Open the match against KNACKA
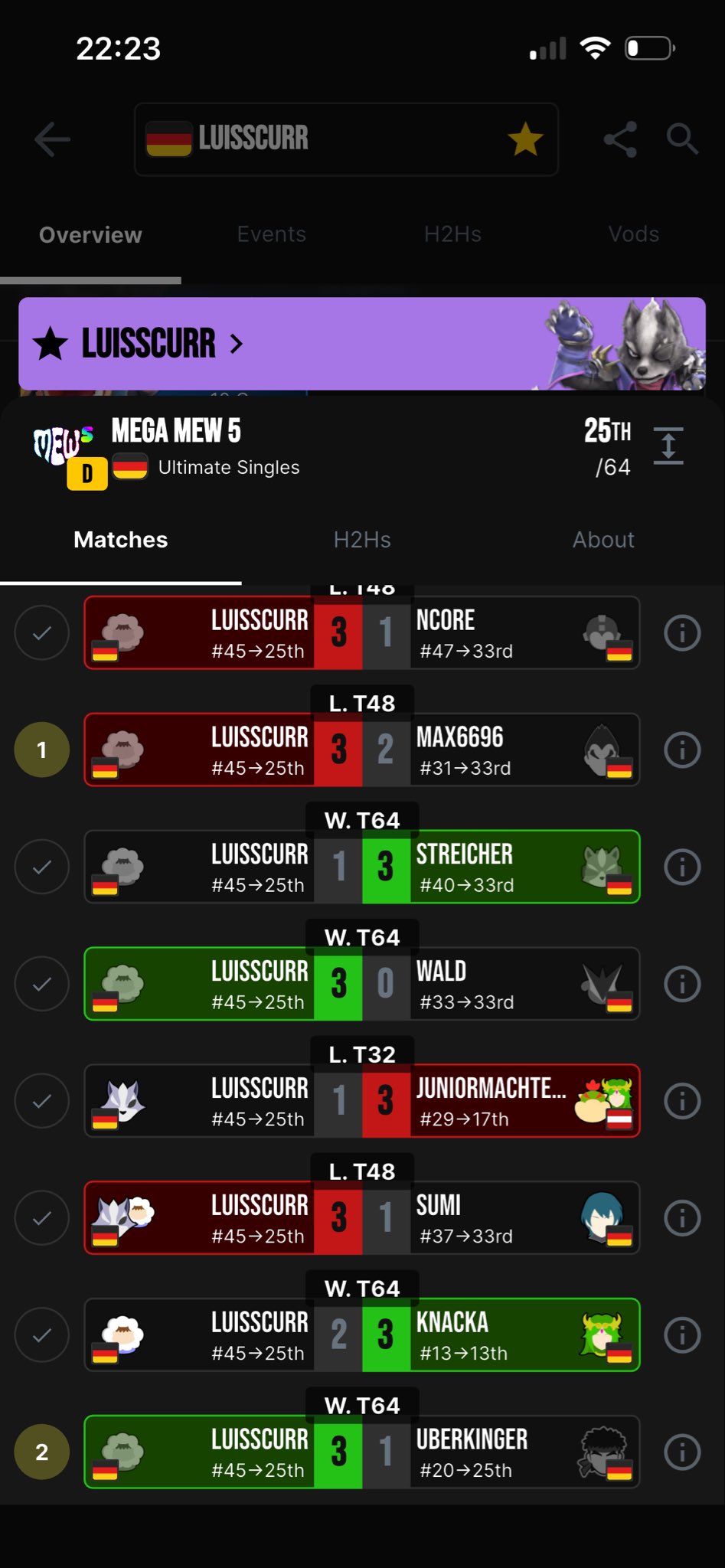This screenshot has width=725, height=1568. 361,1335
